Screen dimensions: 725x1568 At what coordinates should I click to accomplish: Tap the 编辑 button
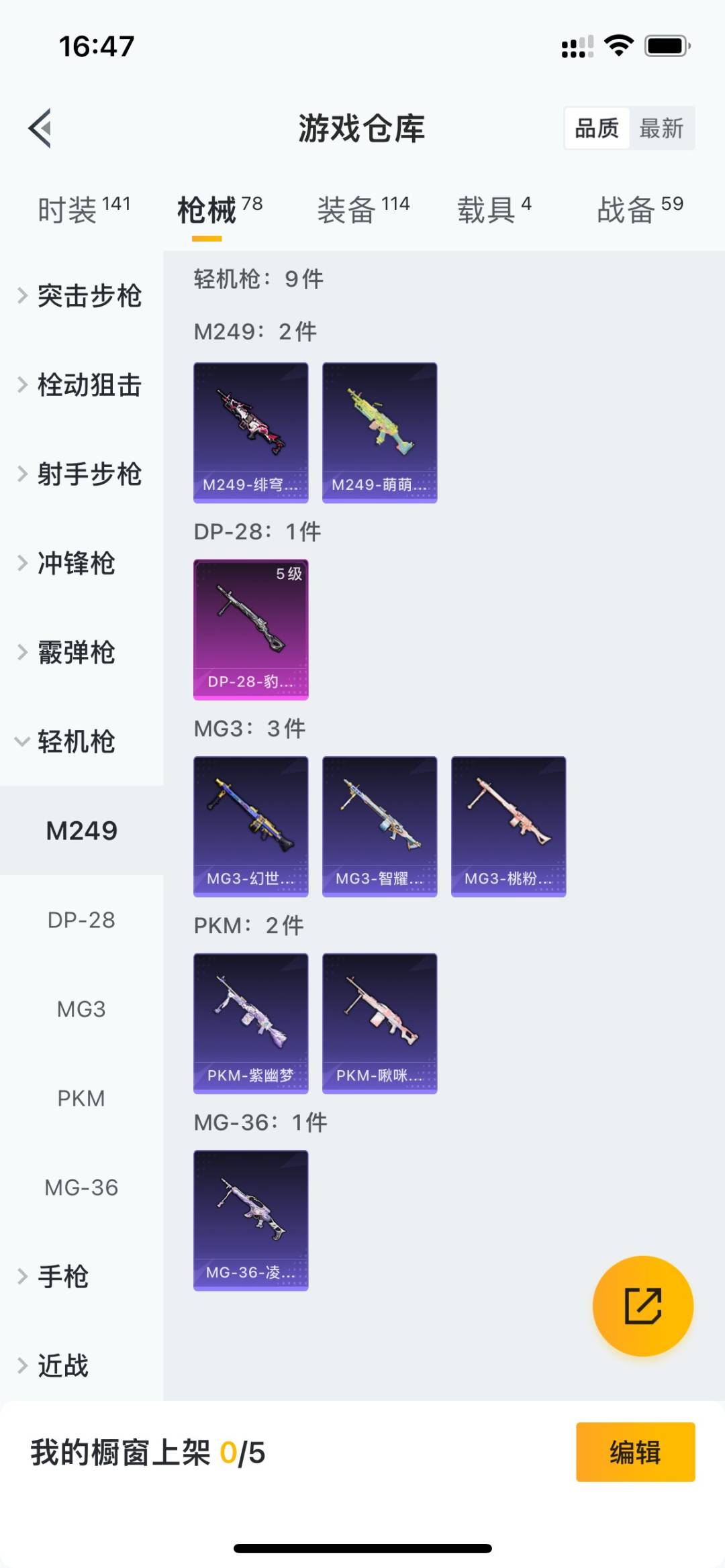(x=635, y=1452)
